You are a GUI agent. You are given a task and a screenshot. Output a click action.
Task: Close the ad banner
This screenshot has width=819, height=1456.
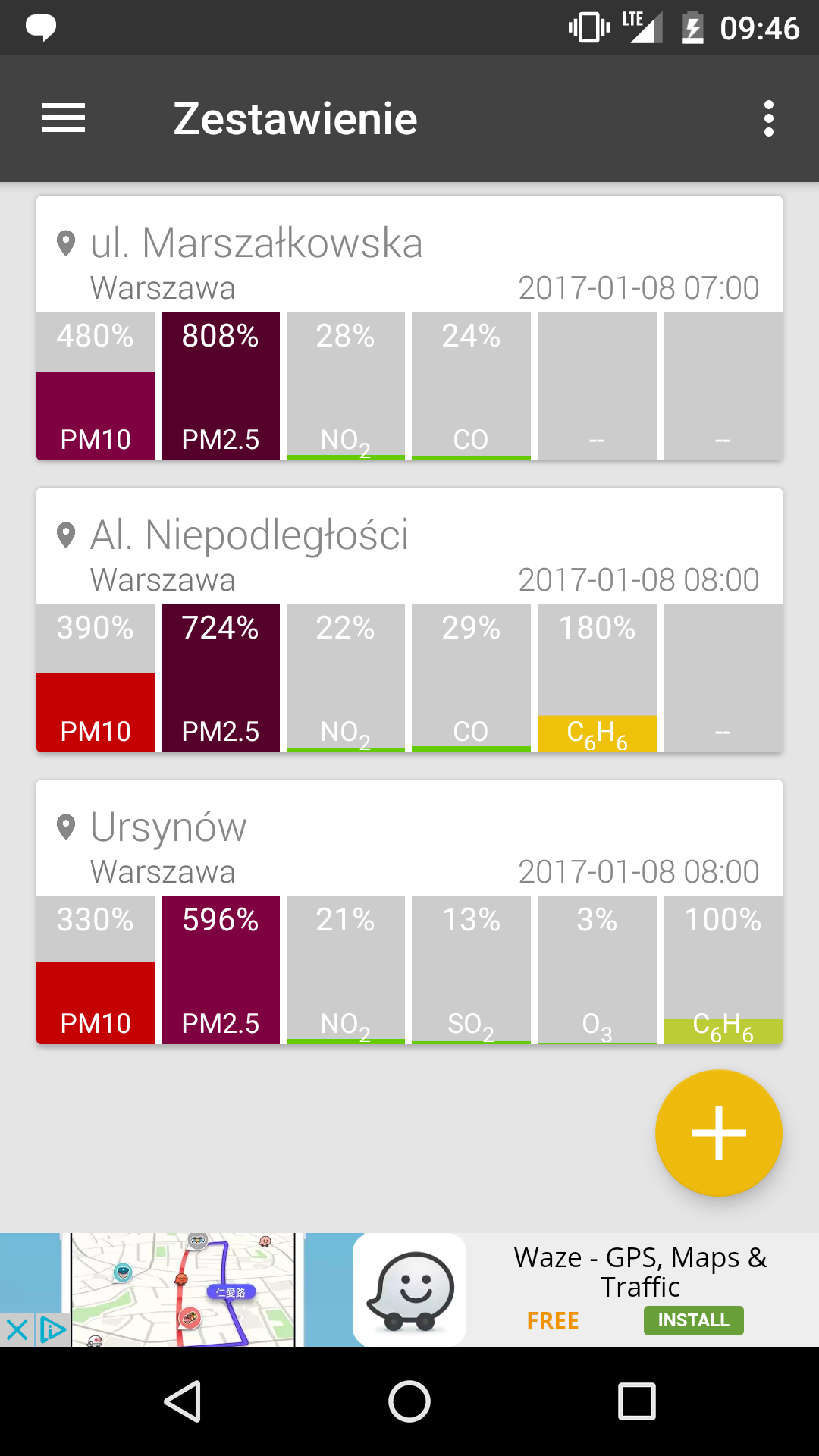[17, 1329]
